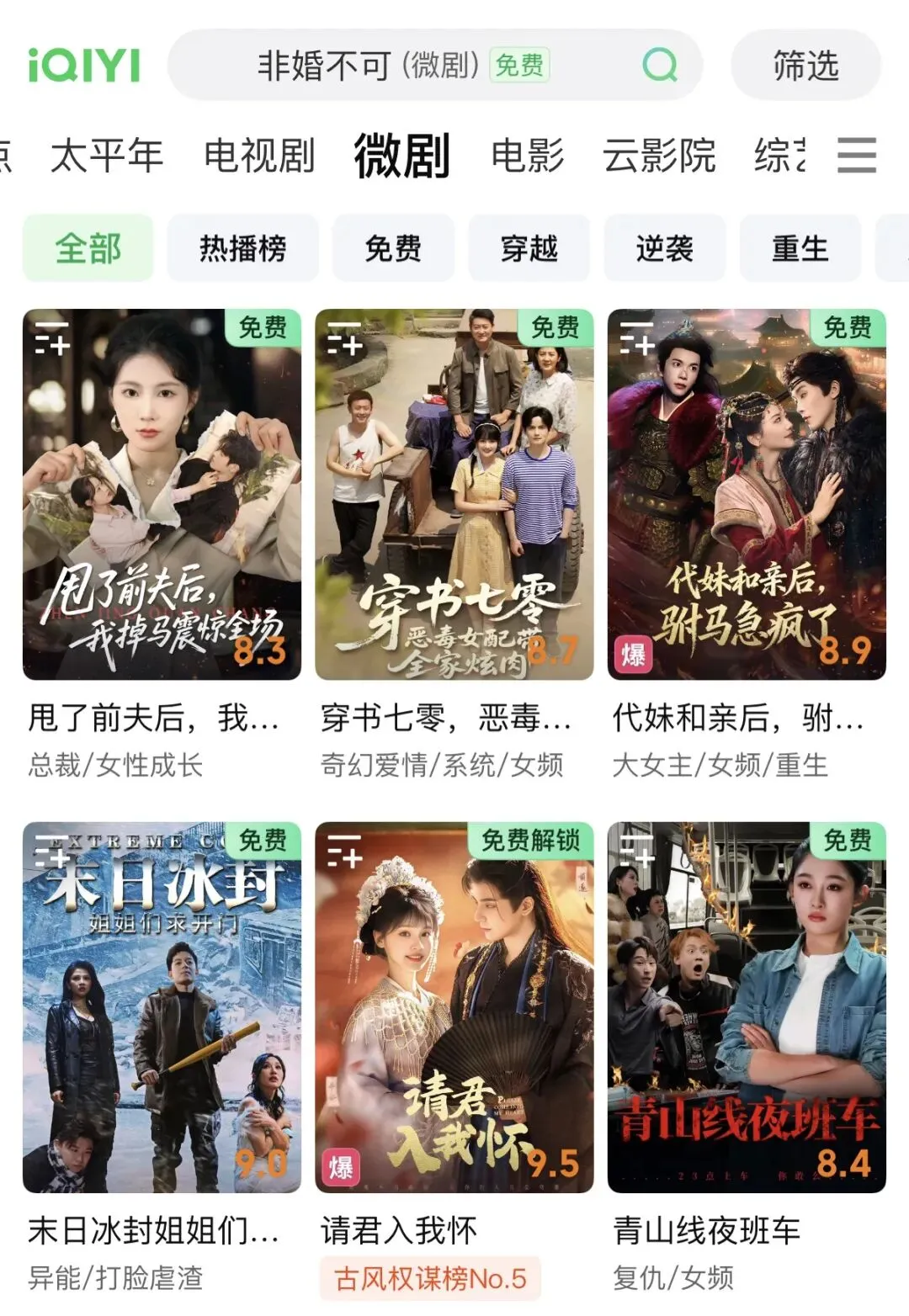Filter by the 逆袭 chip
This screenshot has width=909, height=1316.
(x=664, y=248)
